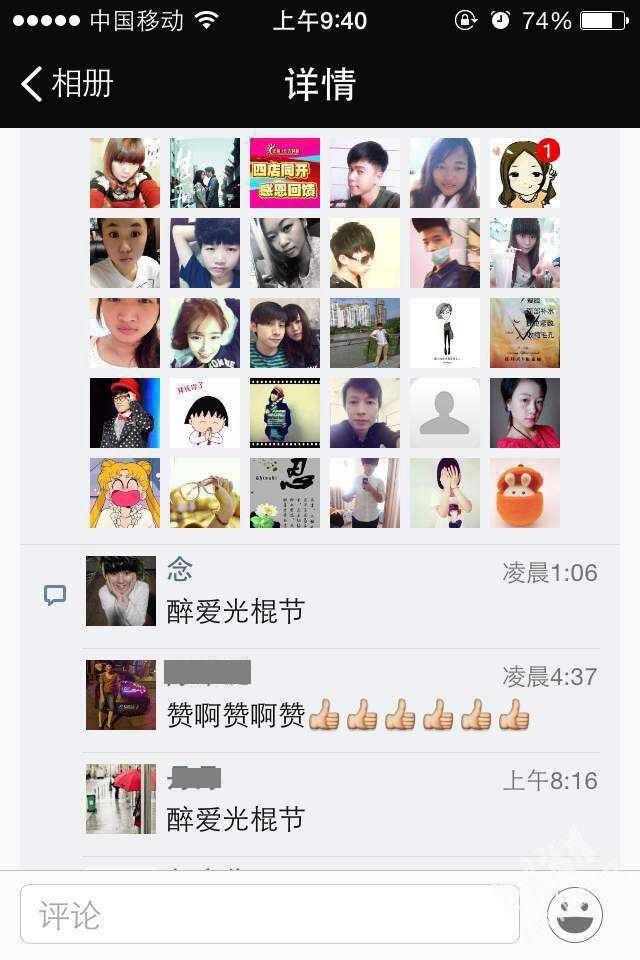640x960 pixels.
Task: Tap the cartoon girl avatar with red badge
Action: tap(525, 173)
